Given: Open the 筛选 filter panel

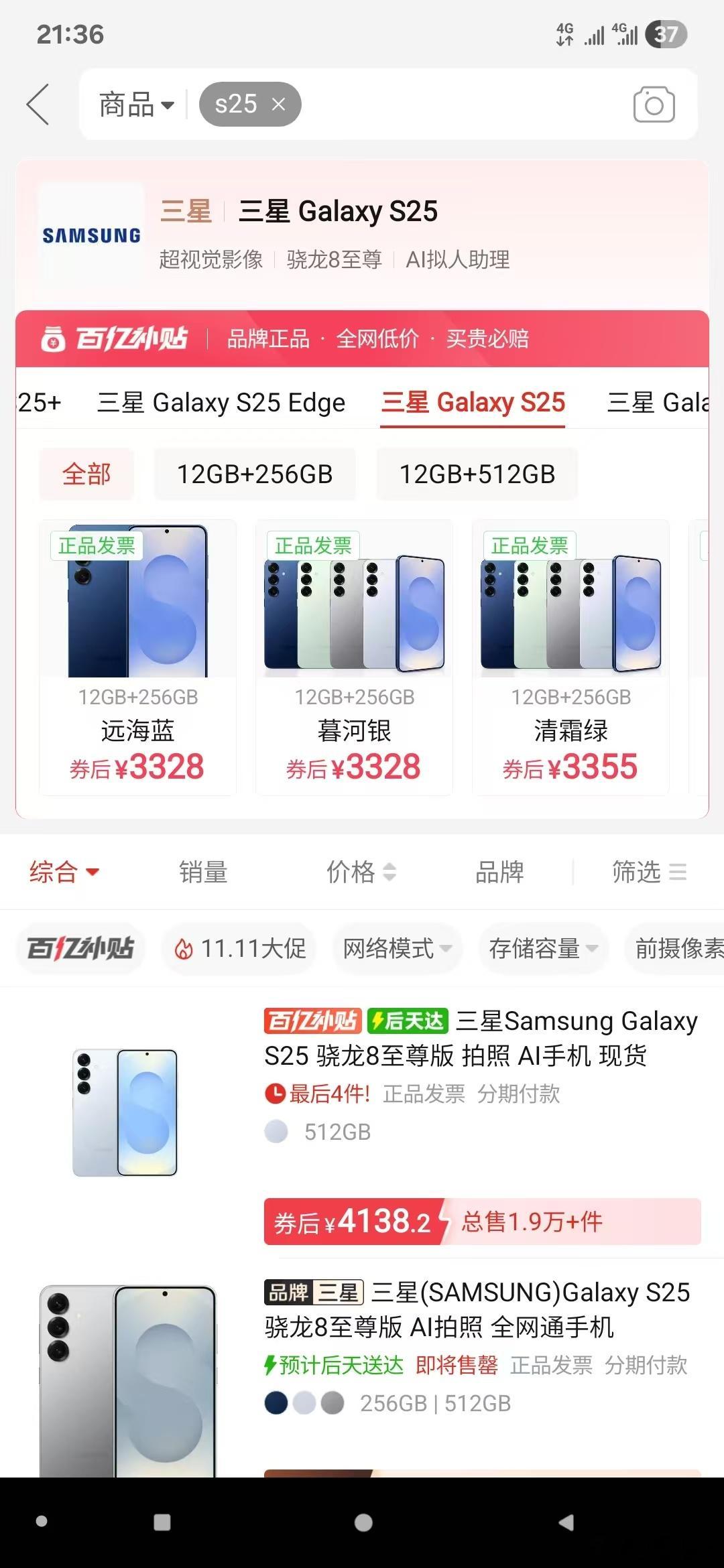Looking at the screenshot, I should 649,872.
